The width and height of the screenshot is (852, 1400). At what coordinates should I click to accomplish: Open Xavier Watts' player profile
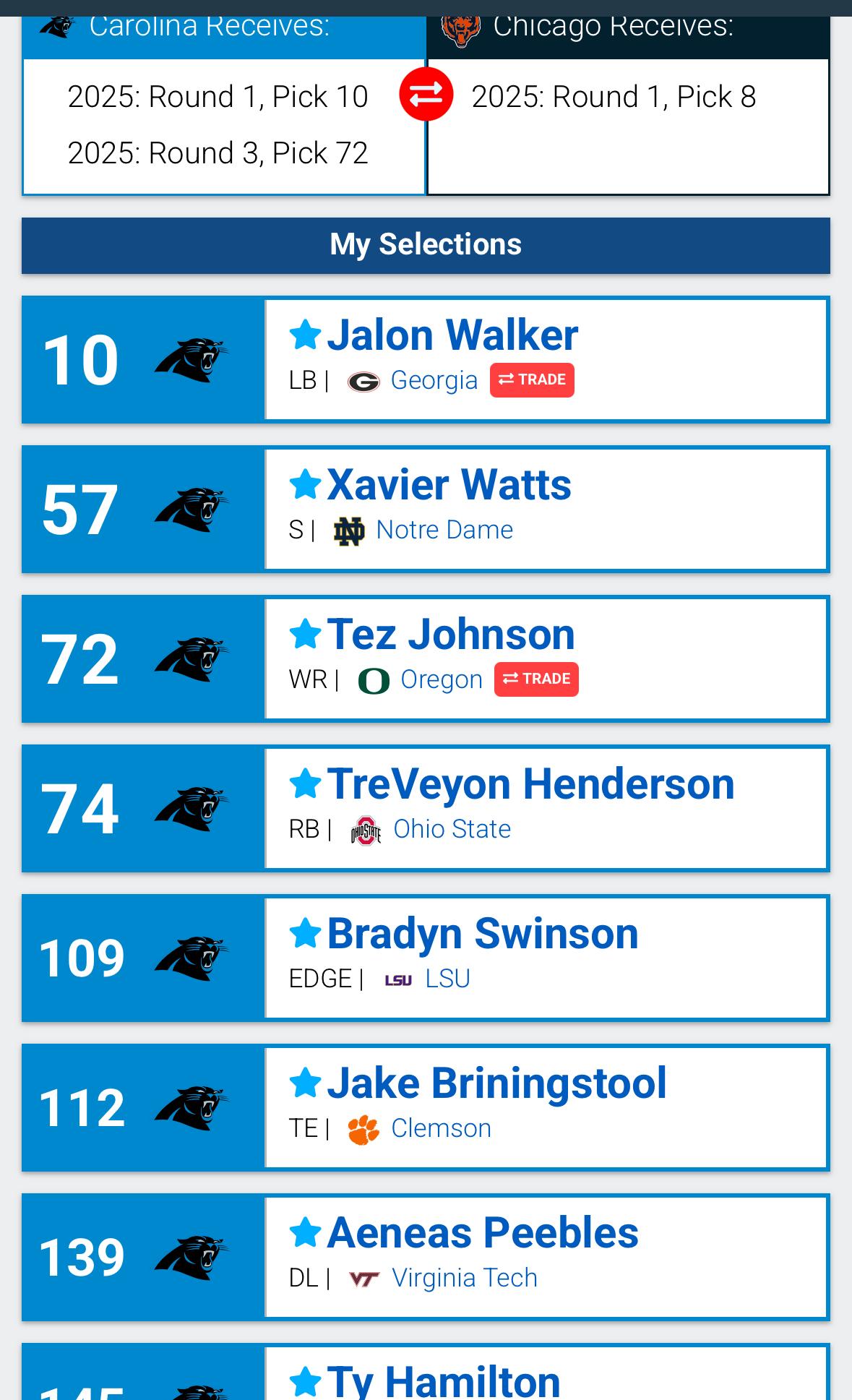pyautogui.click(x=449, y=485)
